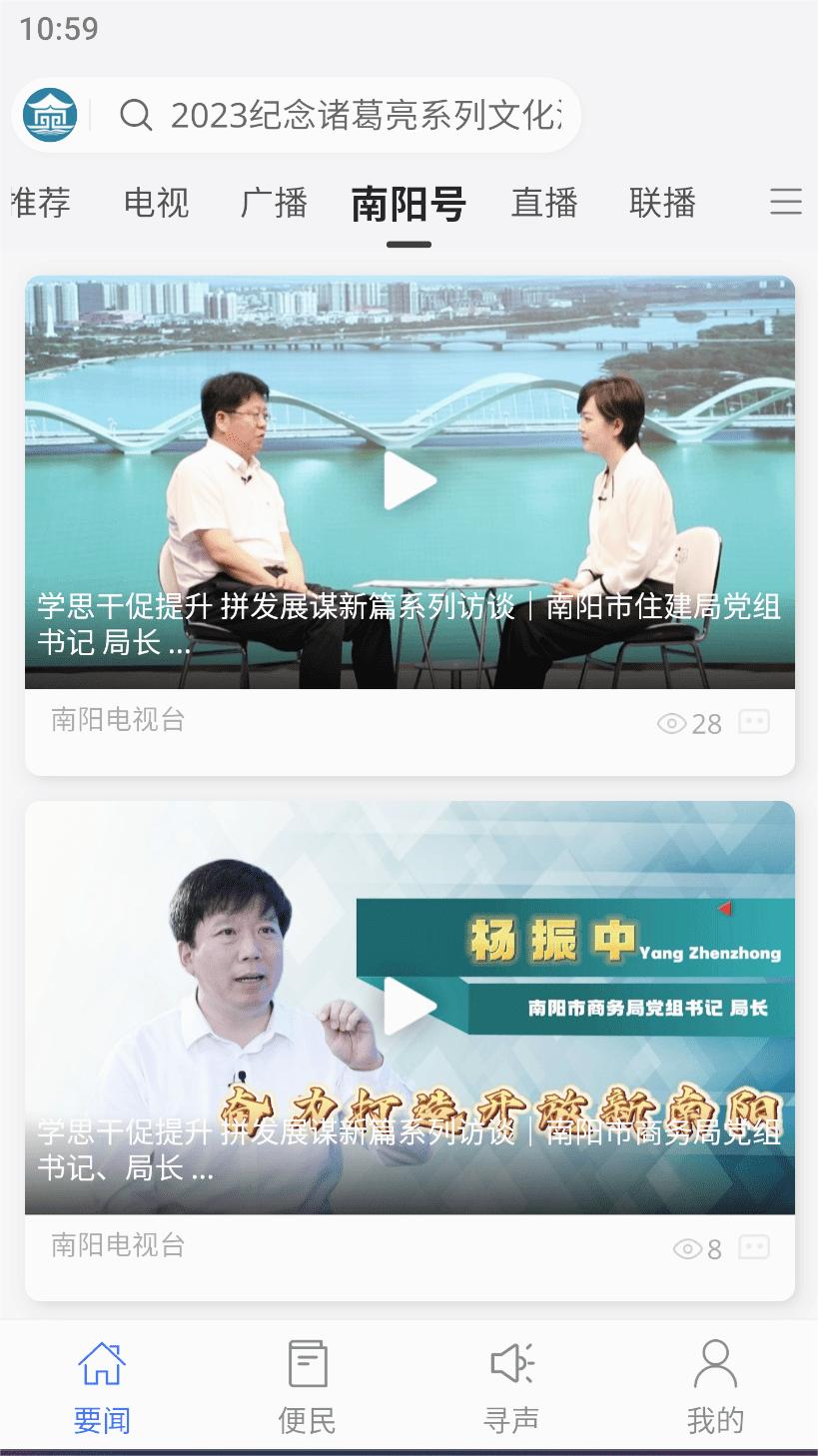Image resolution: width=818 pixels, height=1456 pixels.
Task: Go to 我的 profile page
Action: [x=715, y=1386]
